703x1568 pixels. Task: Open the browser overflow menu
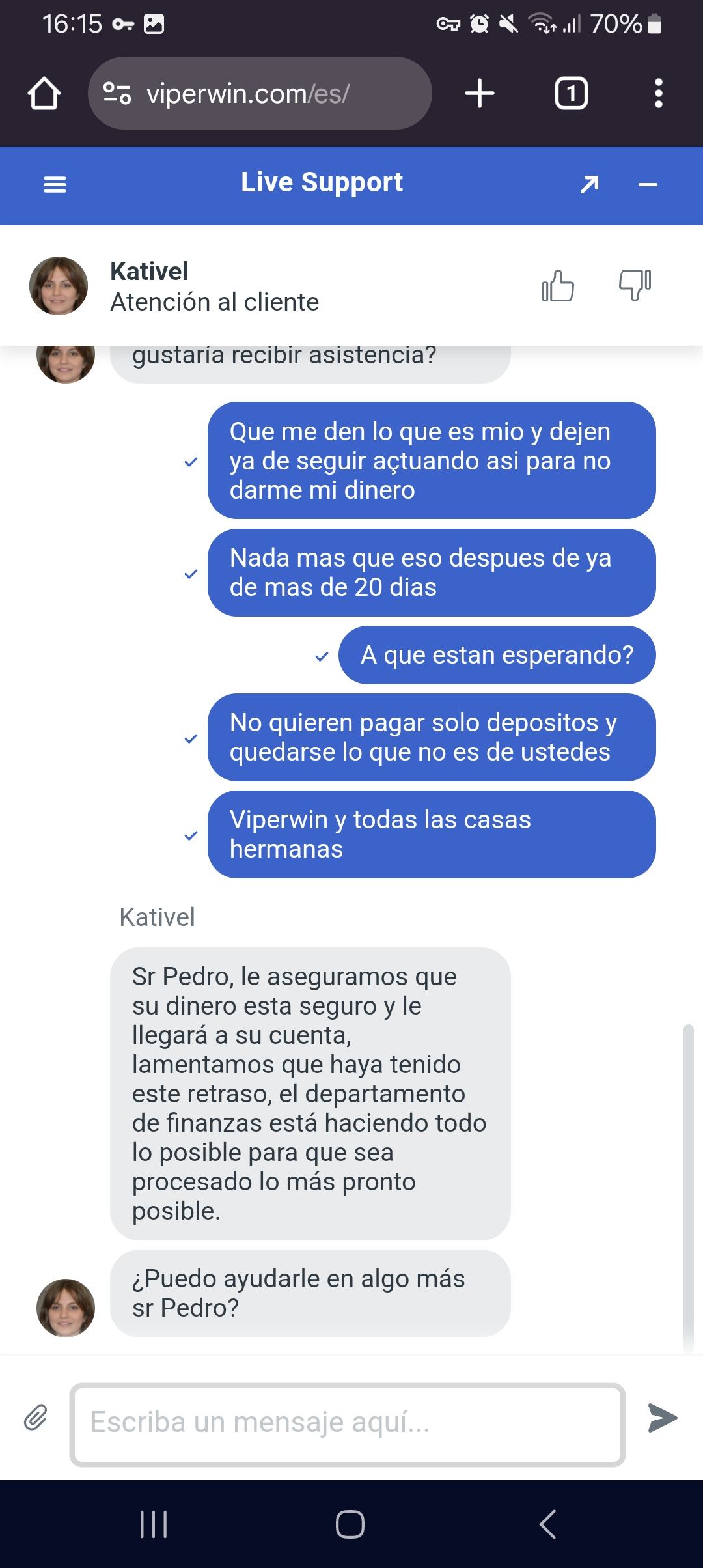click(659, 94)
